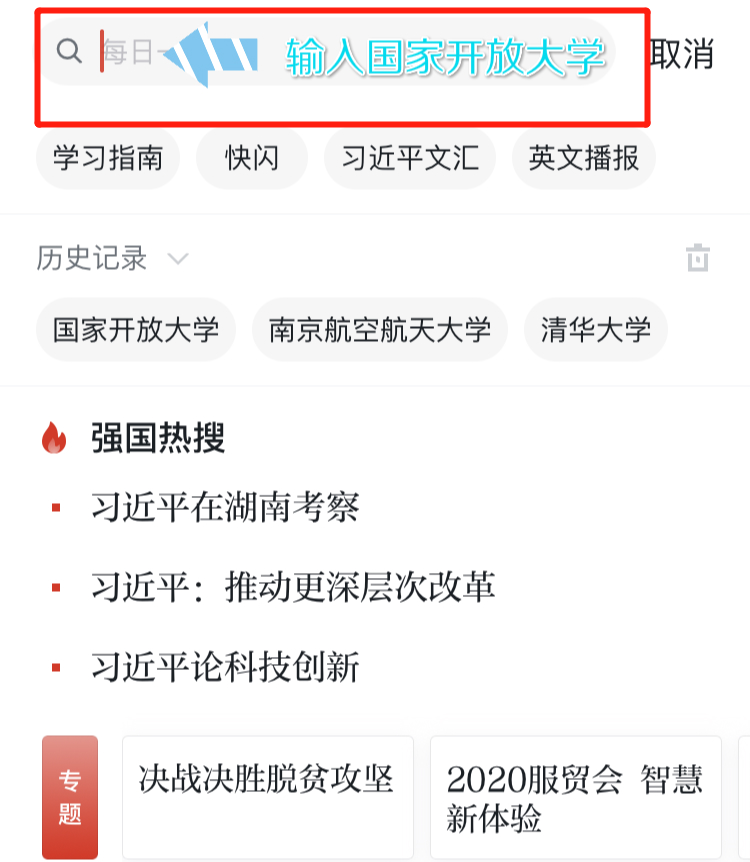
Task: Clear search history with trash icon
Action: click(x=697, y=258)
